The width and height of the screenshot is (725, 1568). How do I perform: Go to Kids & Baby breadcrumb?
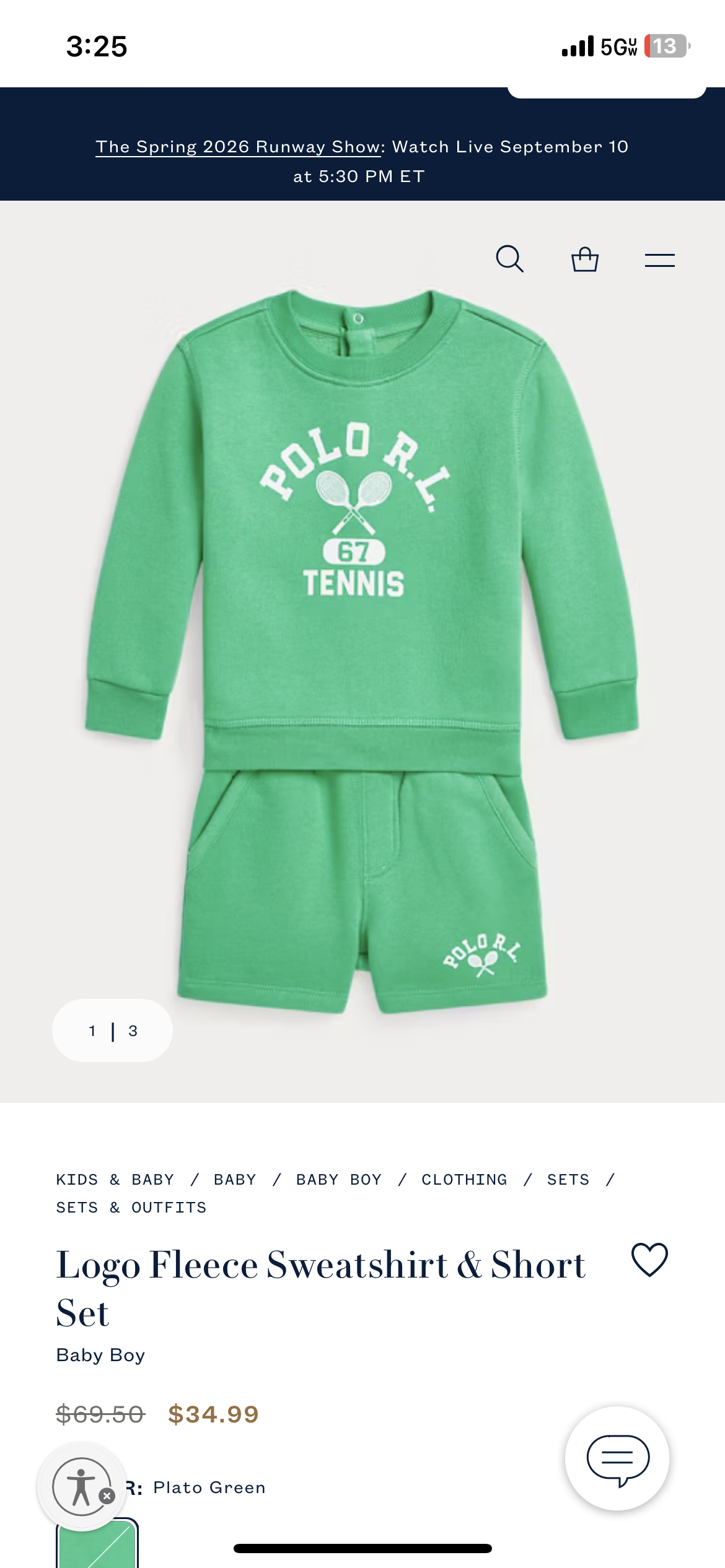click(x=115, y=1180)
